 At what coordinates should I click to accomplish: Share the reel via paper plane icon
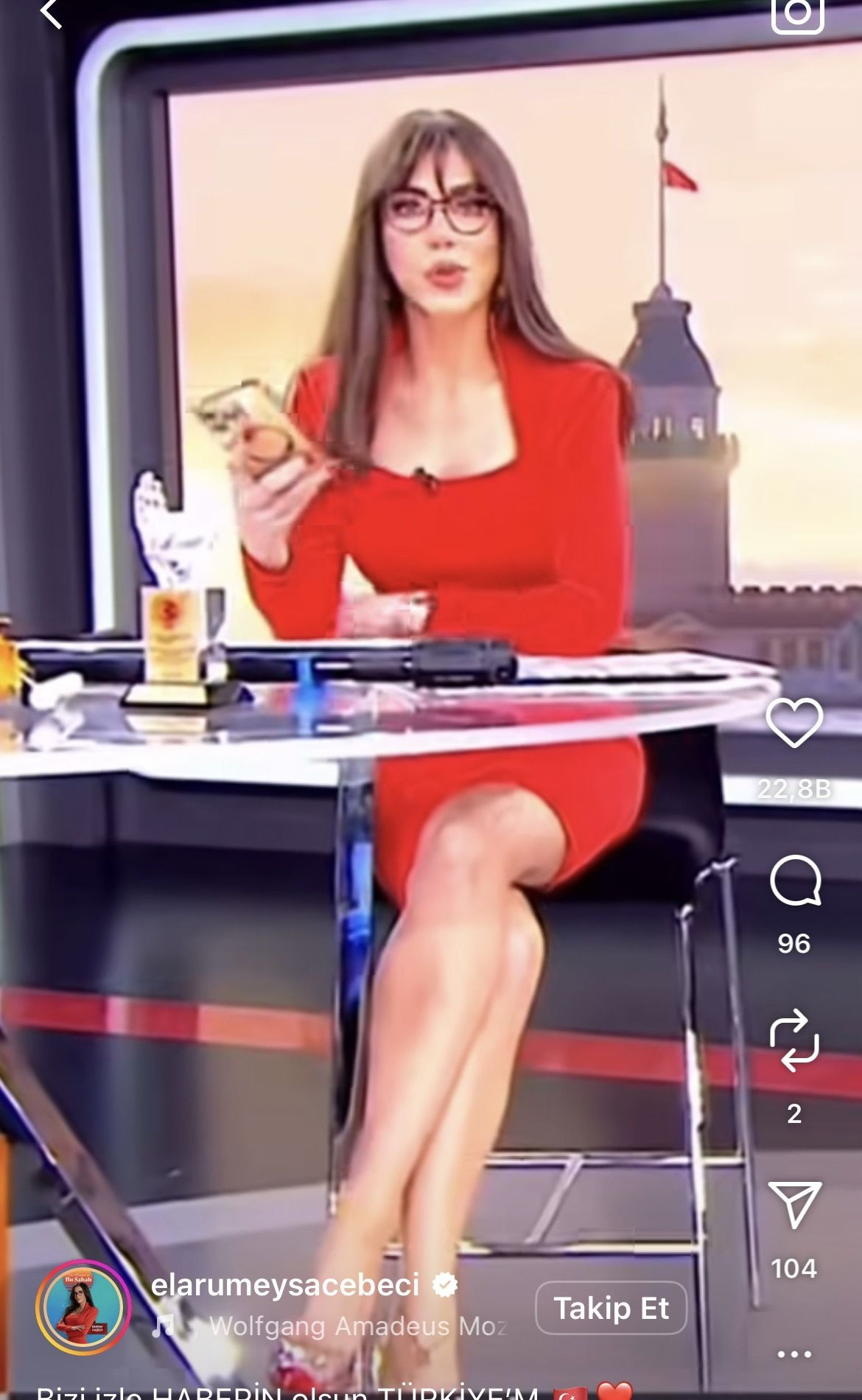[x=794, y=1205]
